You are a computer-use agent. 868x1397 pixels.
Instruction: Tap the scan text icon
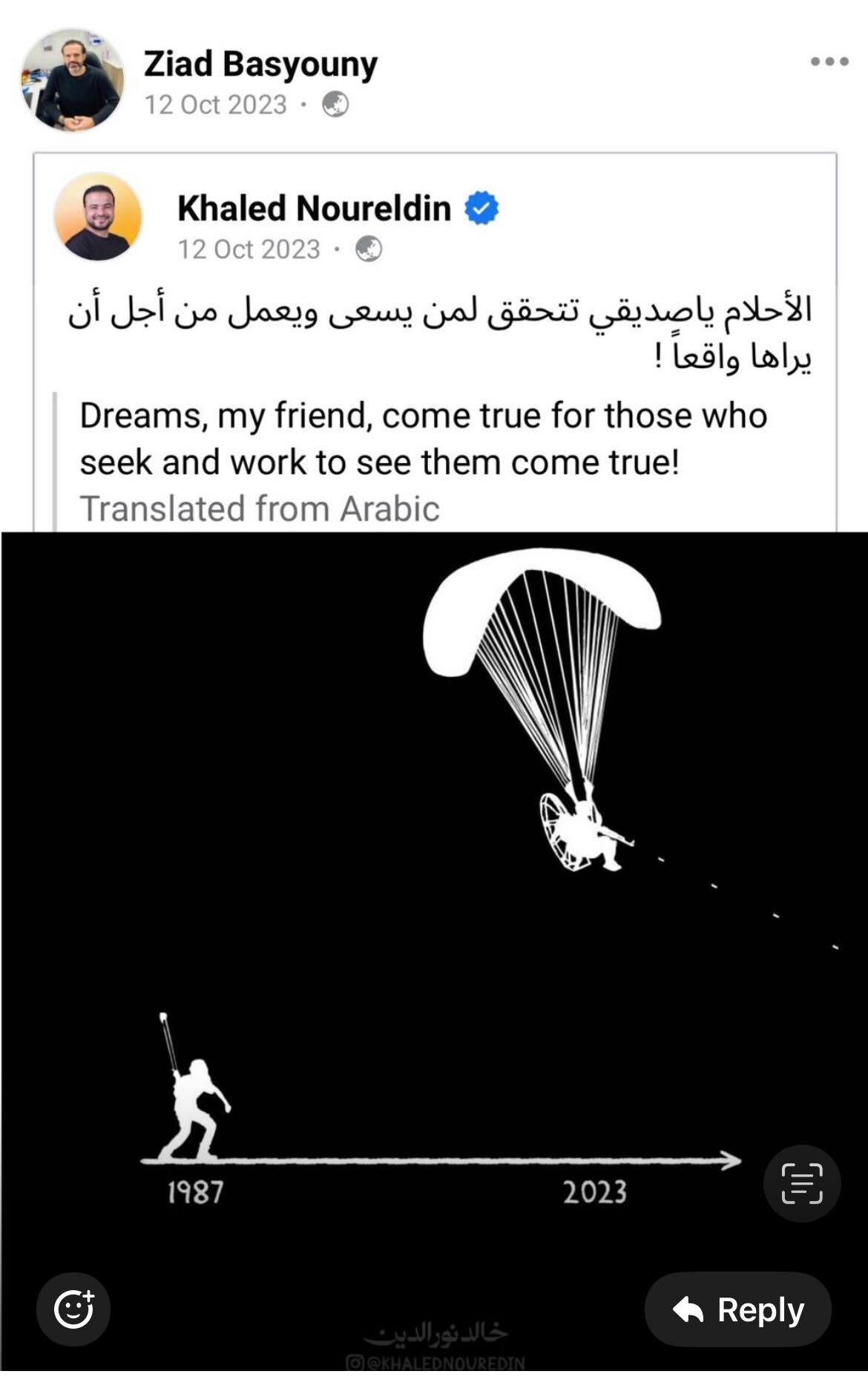point(801,1183)
